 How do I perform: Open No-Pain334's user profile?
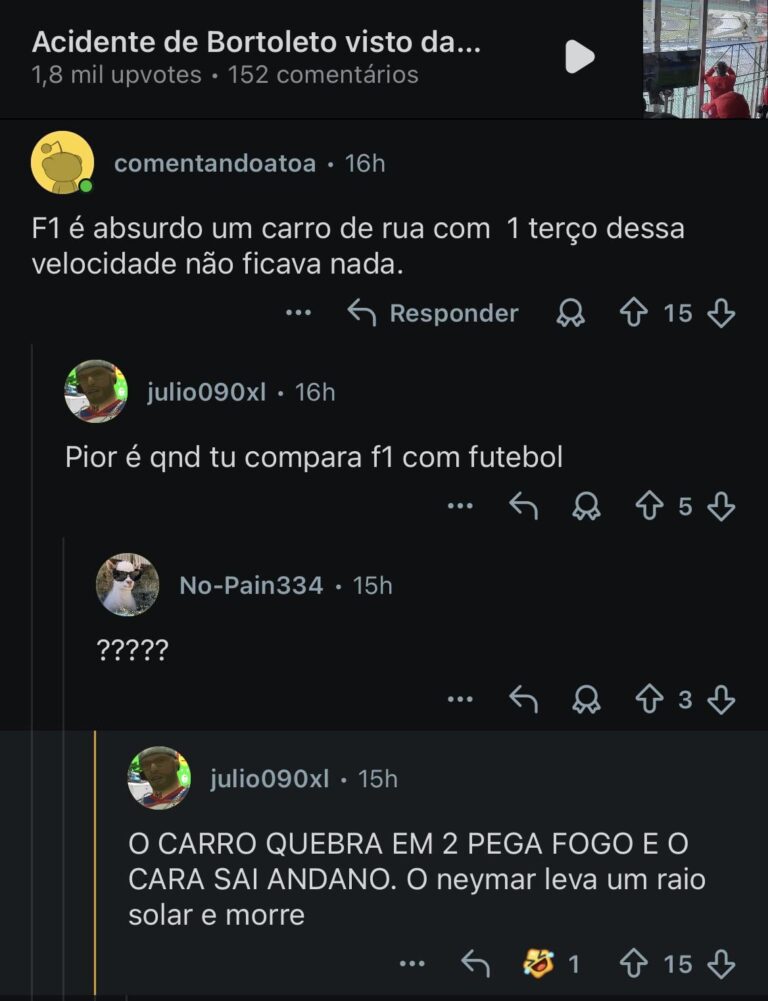(x=250, y=585)
